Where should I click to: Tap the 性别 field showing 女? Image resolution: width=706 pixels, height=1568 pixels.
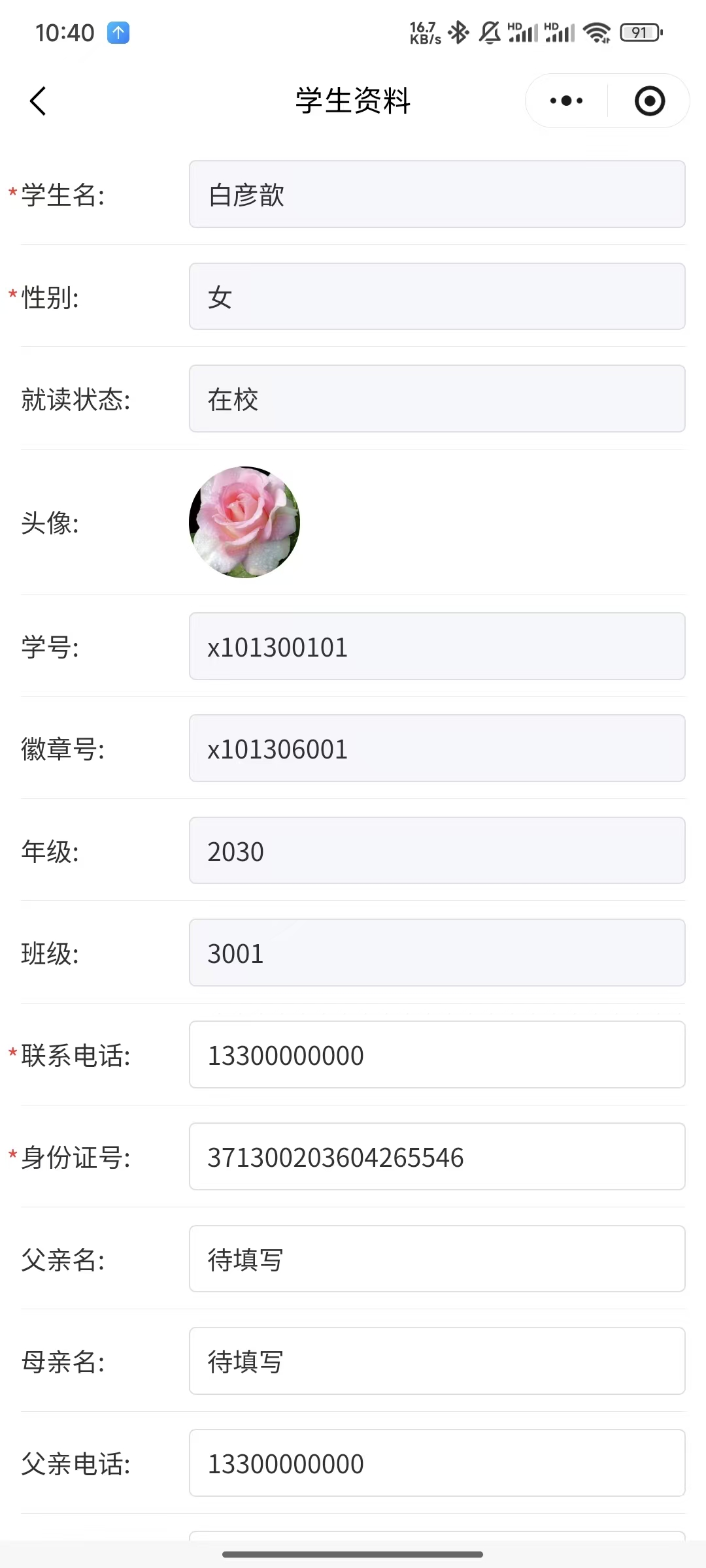437,297
